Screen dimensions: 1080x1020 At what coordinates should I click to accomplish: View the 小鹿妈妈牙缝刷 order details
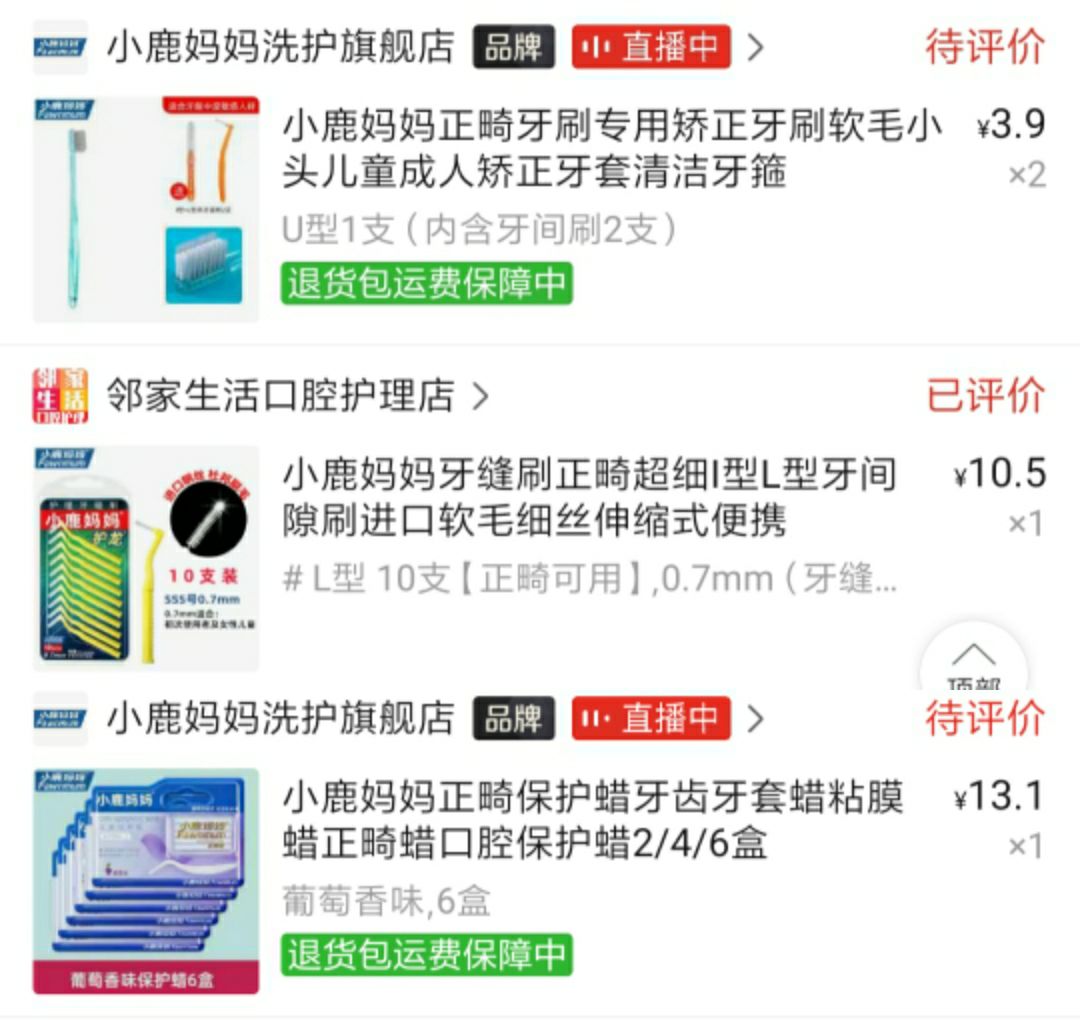[590, 497]
